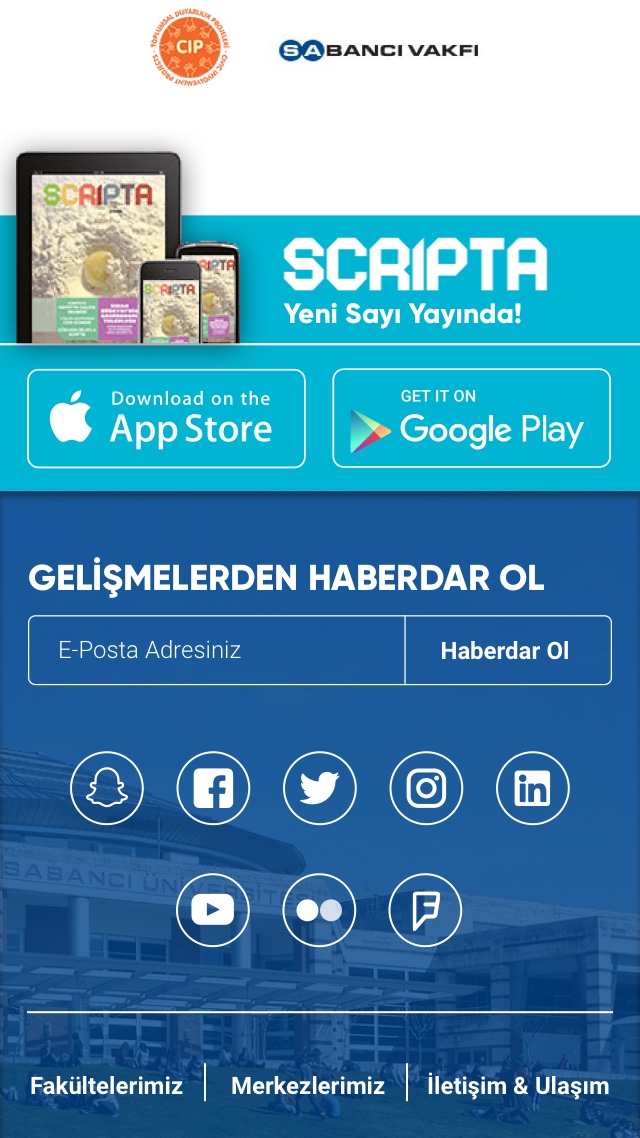The height and width of the screenshot is (1138, 640).
Task: Open the CIP project link
Action: point(190,49)
